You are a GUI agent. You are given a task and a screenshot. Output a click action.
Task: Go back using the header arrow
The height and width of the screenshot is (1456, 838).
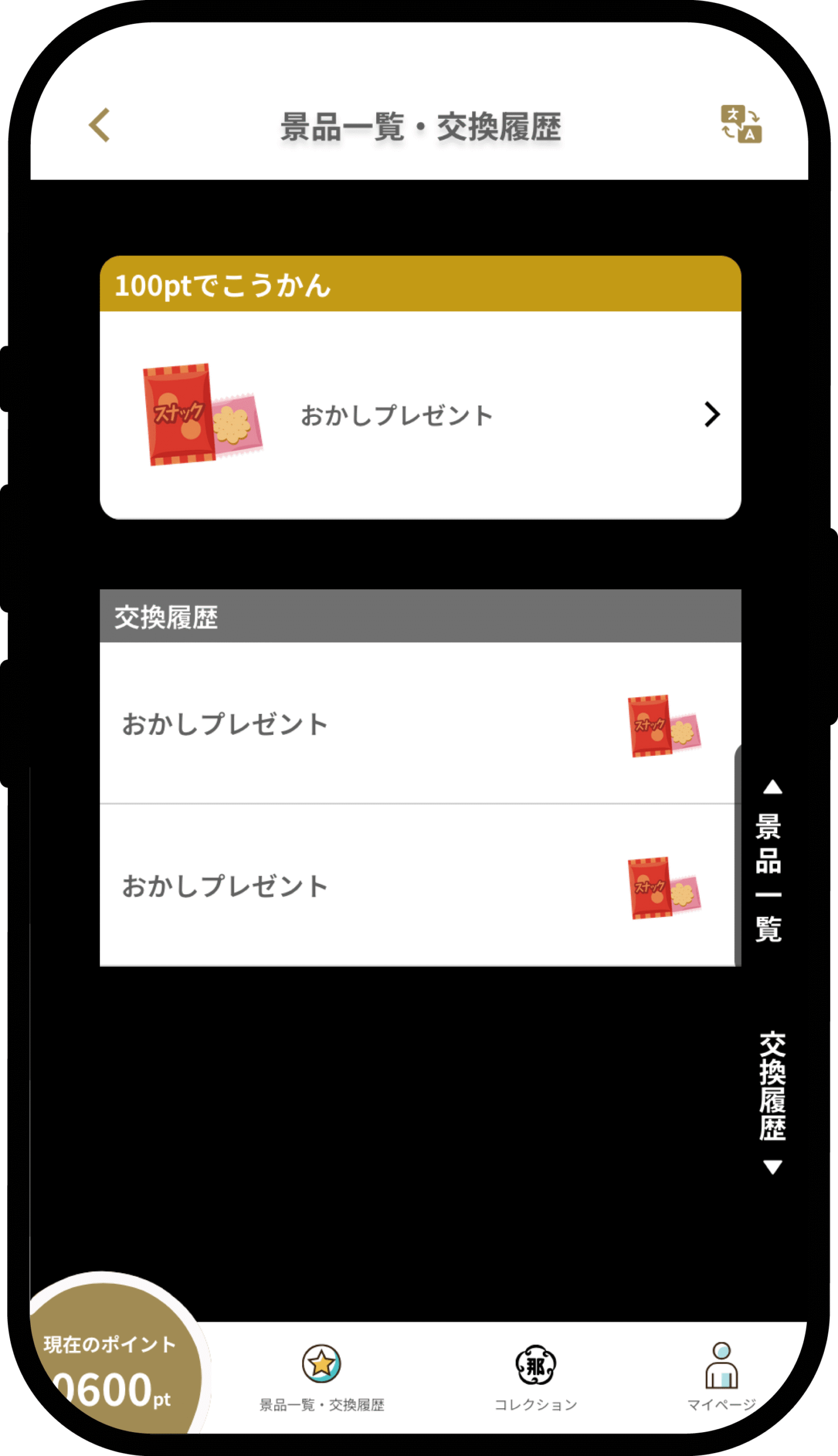(100, 125)
